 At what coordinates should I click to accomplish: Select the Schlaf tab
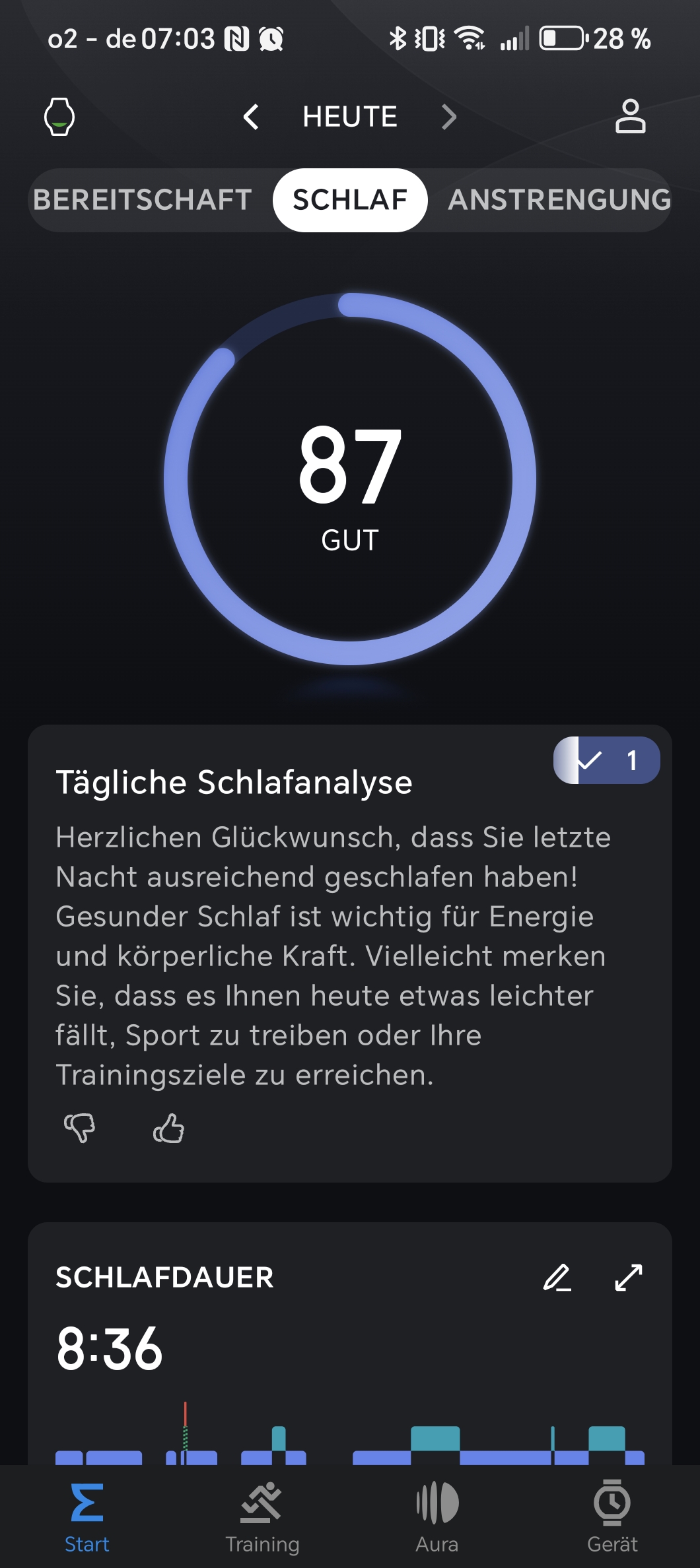coord(350,200)
